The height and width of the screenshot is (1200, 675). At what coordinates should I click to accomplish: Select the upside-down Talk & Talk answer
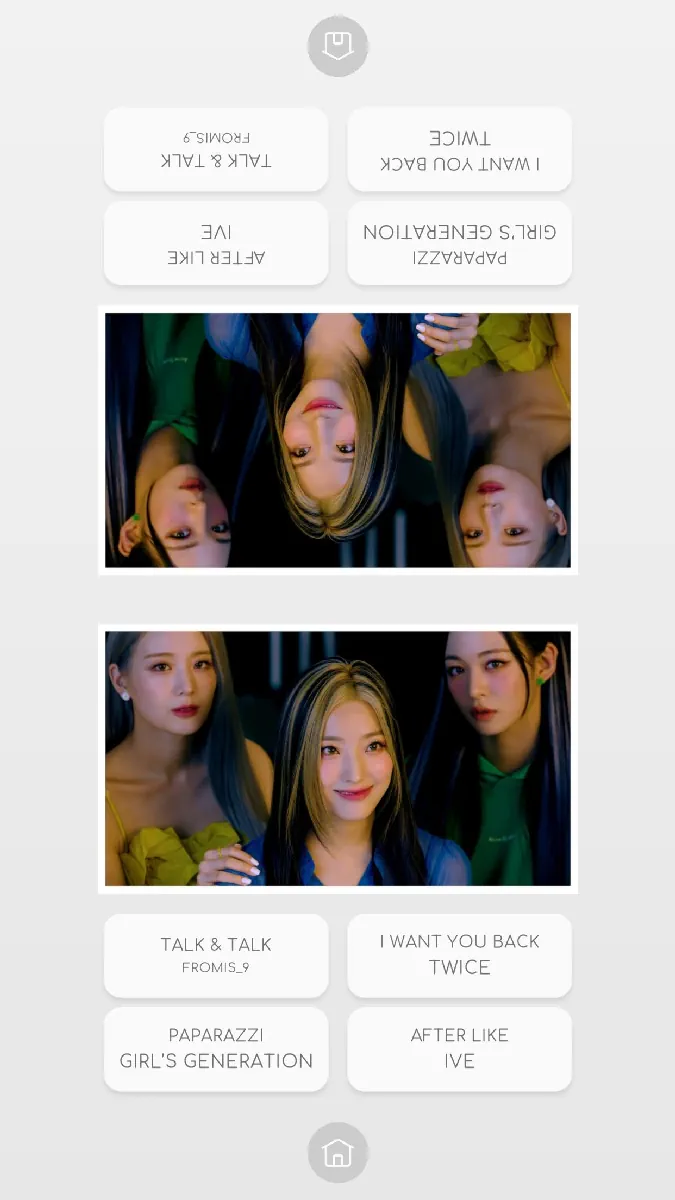(216, 149)
